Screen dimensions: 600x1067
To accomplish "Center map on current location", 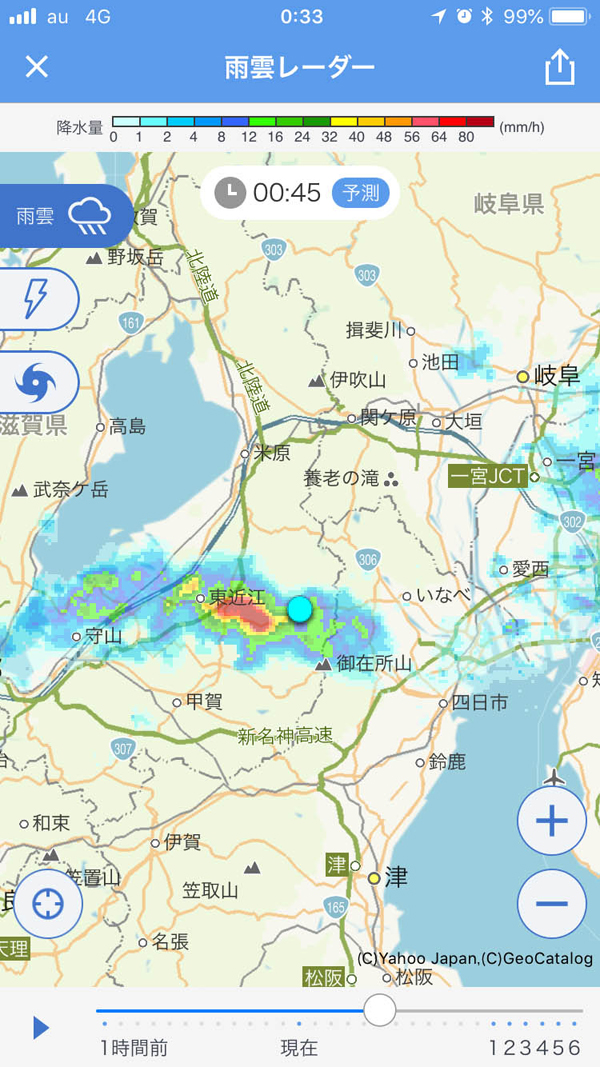I will click(48, 904).
